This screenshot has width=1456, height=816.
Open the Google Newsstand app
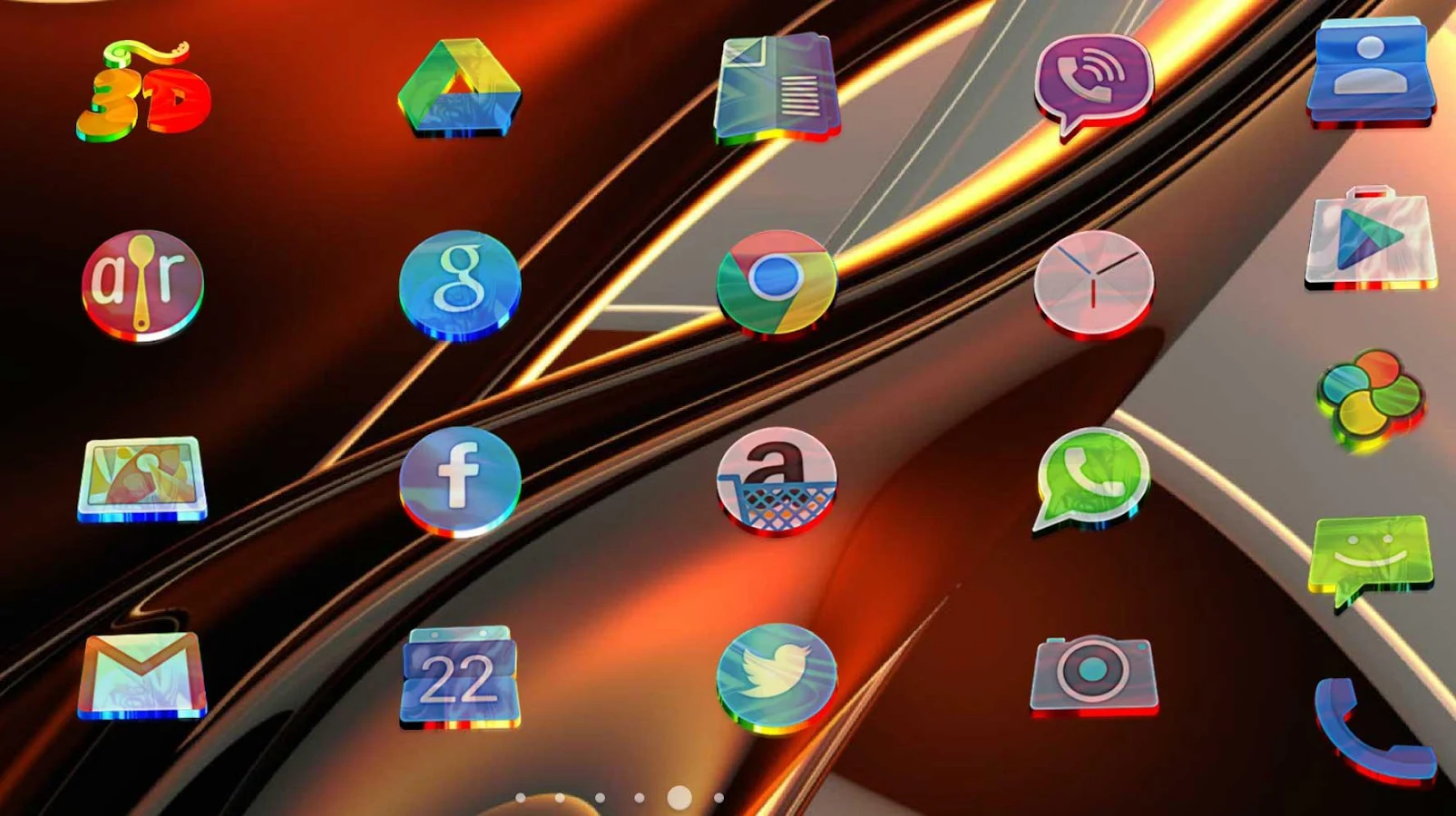coord(777,88)
